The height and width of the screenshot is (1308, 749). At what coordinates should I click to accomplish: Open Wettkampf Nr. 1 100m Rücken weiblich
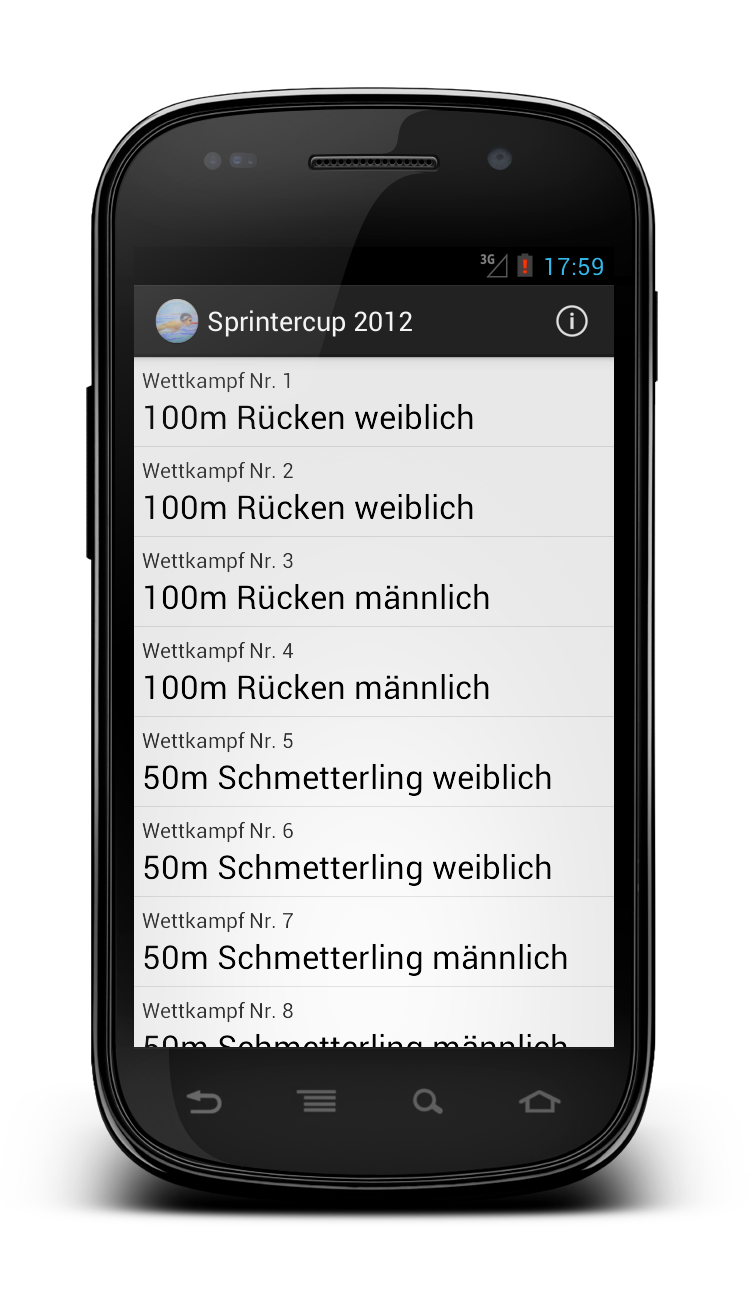374,402
